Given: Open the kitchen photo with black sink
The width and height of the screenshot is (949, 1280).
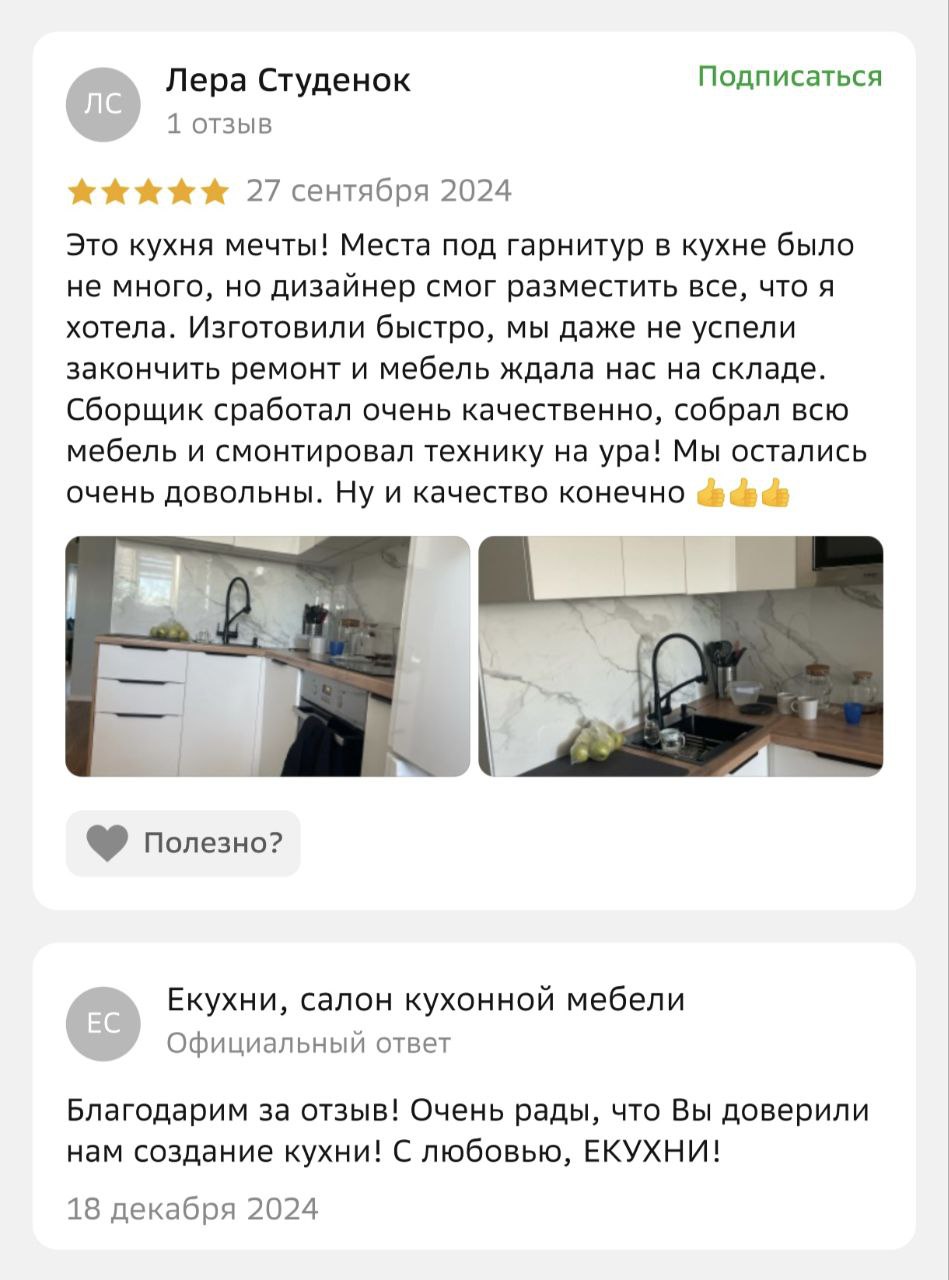Looking at the screenshot, I should 680,656.
